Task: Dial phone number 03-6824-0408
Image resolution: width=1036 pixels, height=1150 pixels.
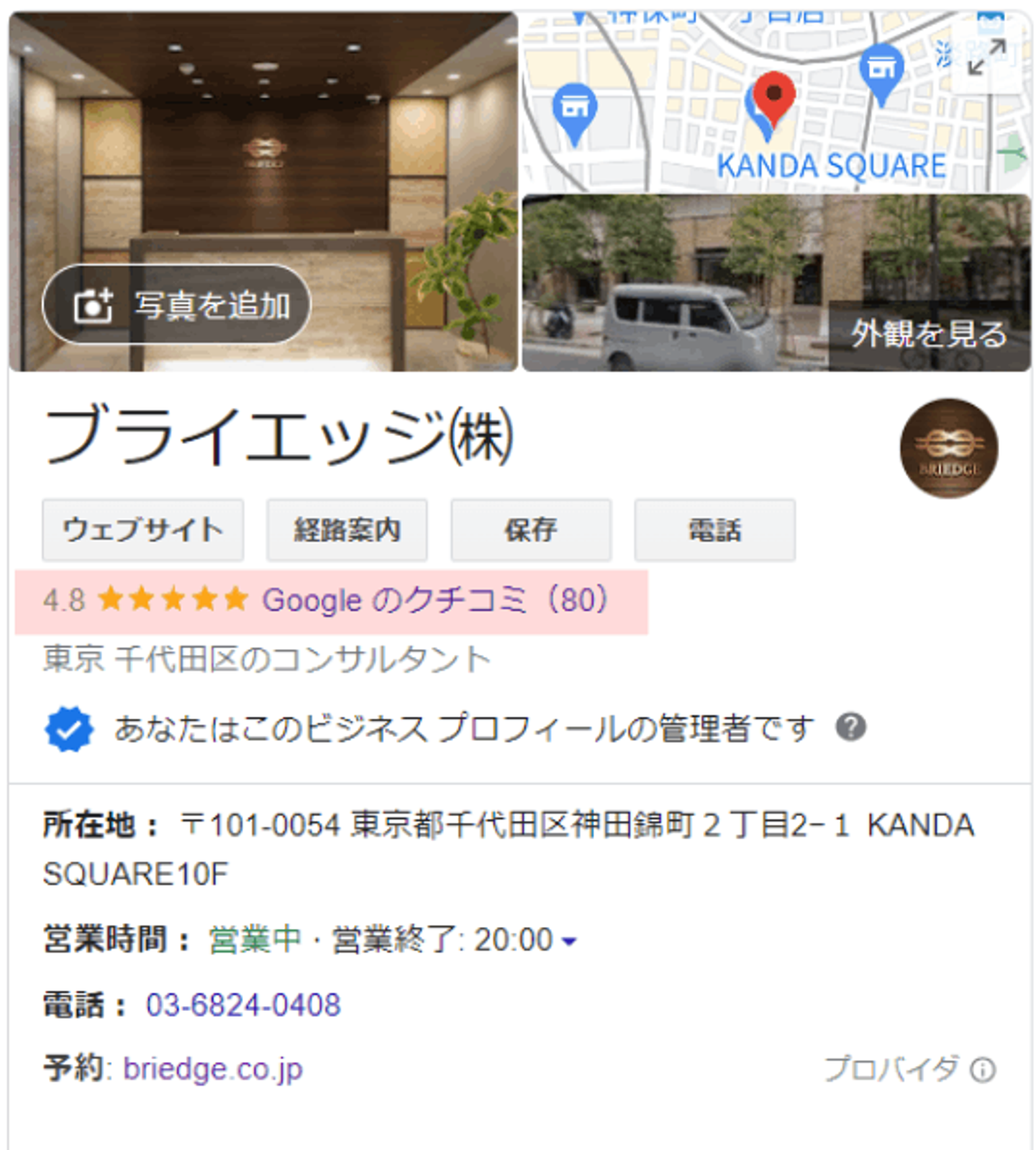Action: coord(243,1005)
